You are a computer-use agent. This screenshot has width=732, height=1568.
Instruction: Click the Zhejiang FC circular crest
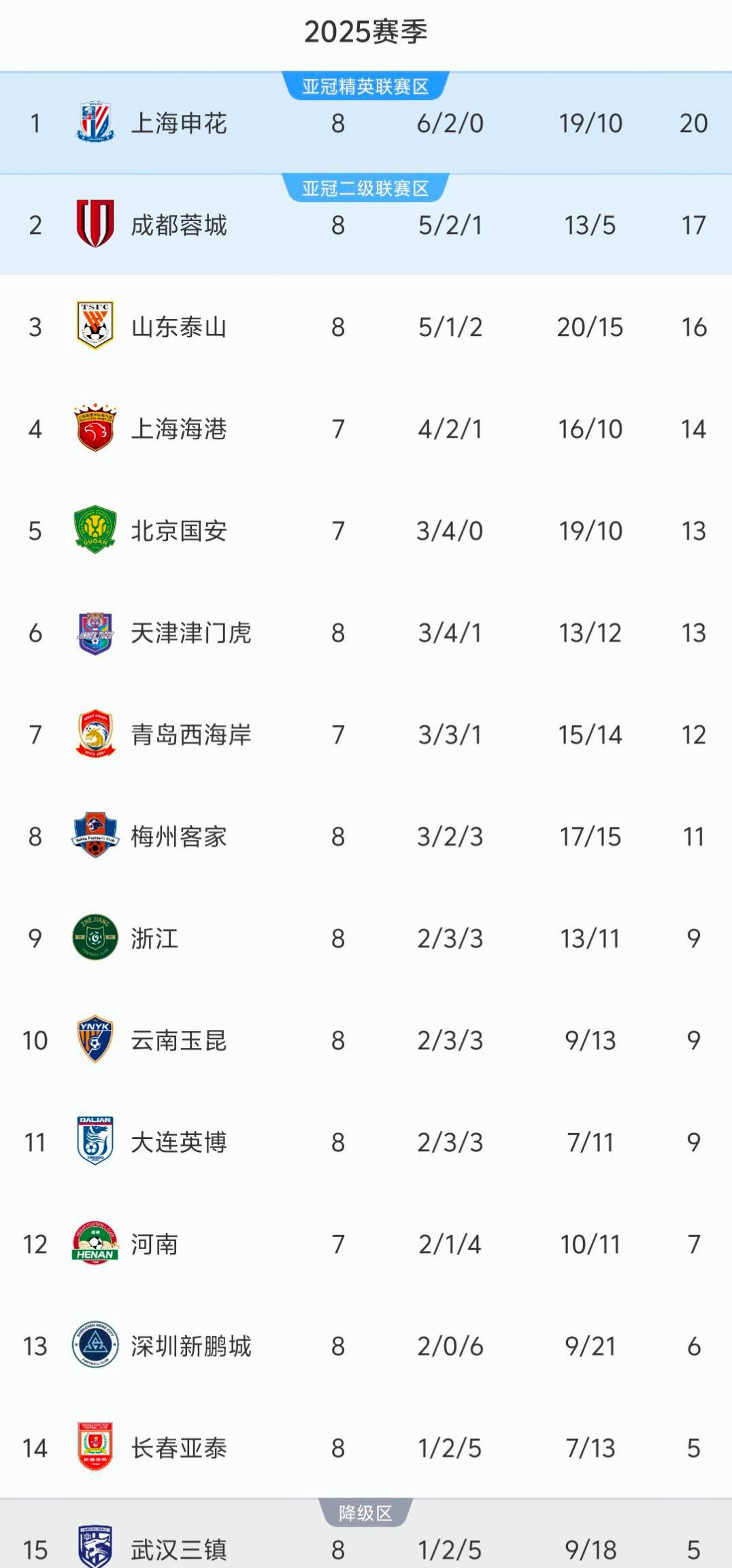tap(93, 938)
